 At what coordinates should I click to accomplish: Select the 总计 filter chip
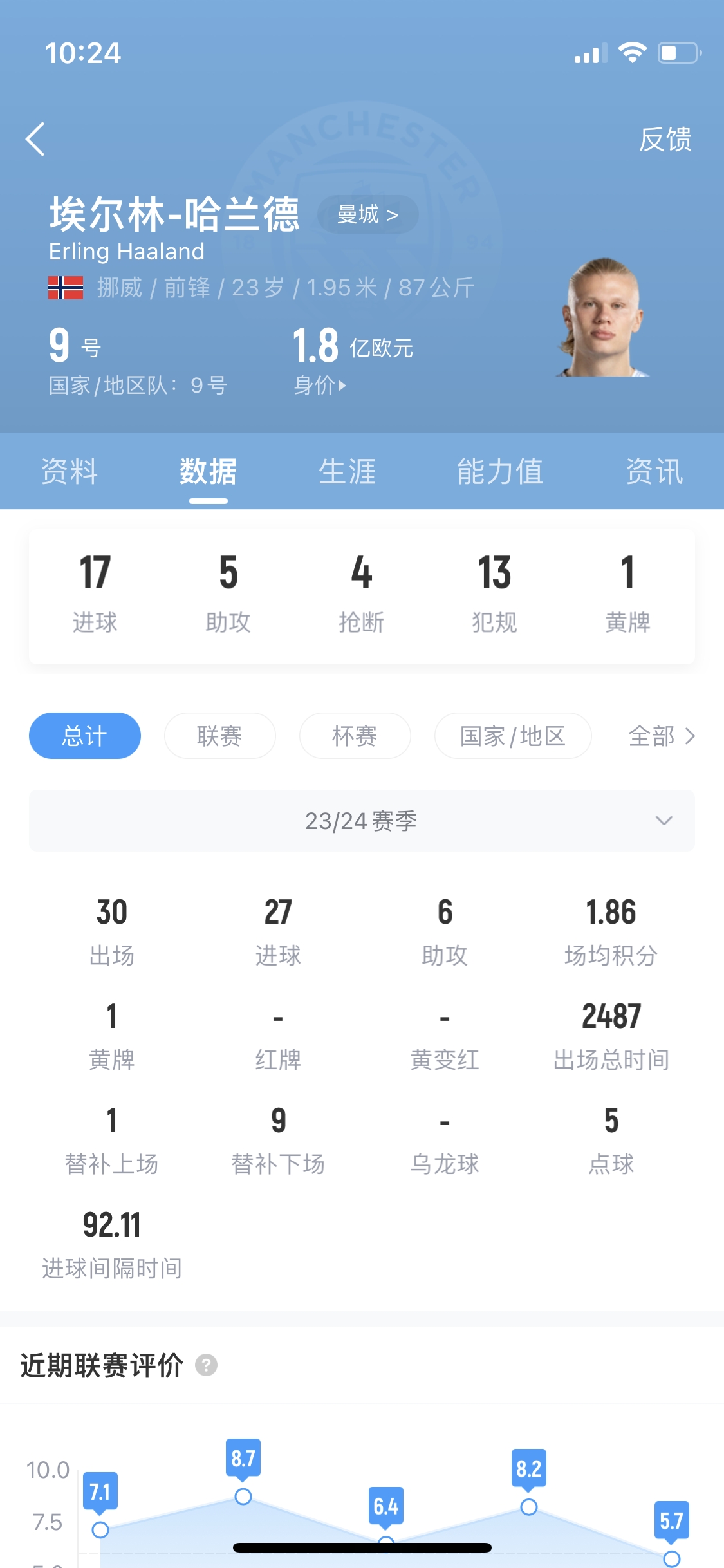pos(84,736)
